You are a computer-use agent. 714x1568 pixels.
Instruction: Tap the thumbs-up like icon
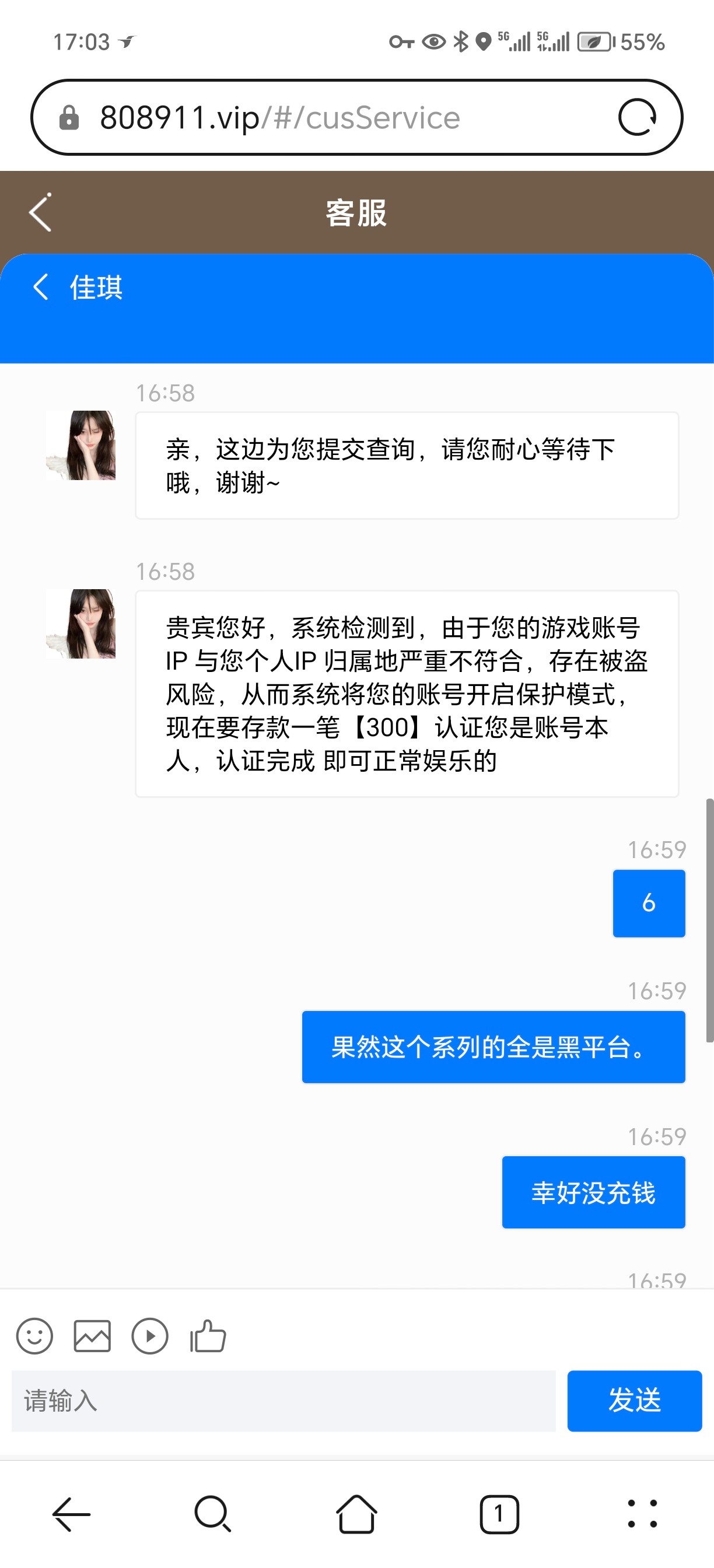207,1336
